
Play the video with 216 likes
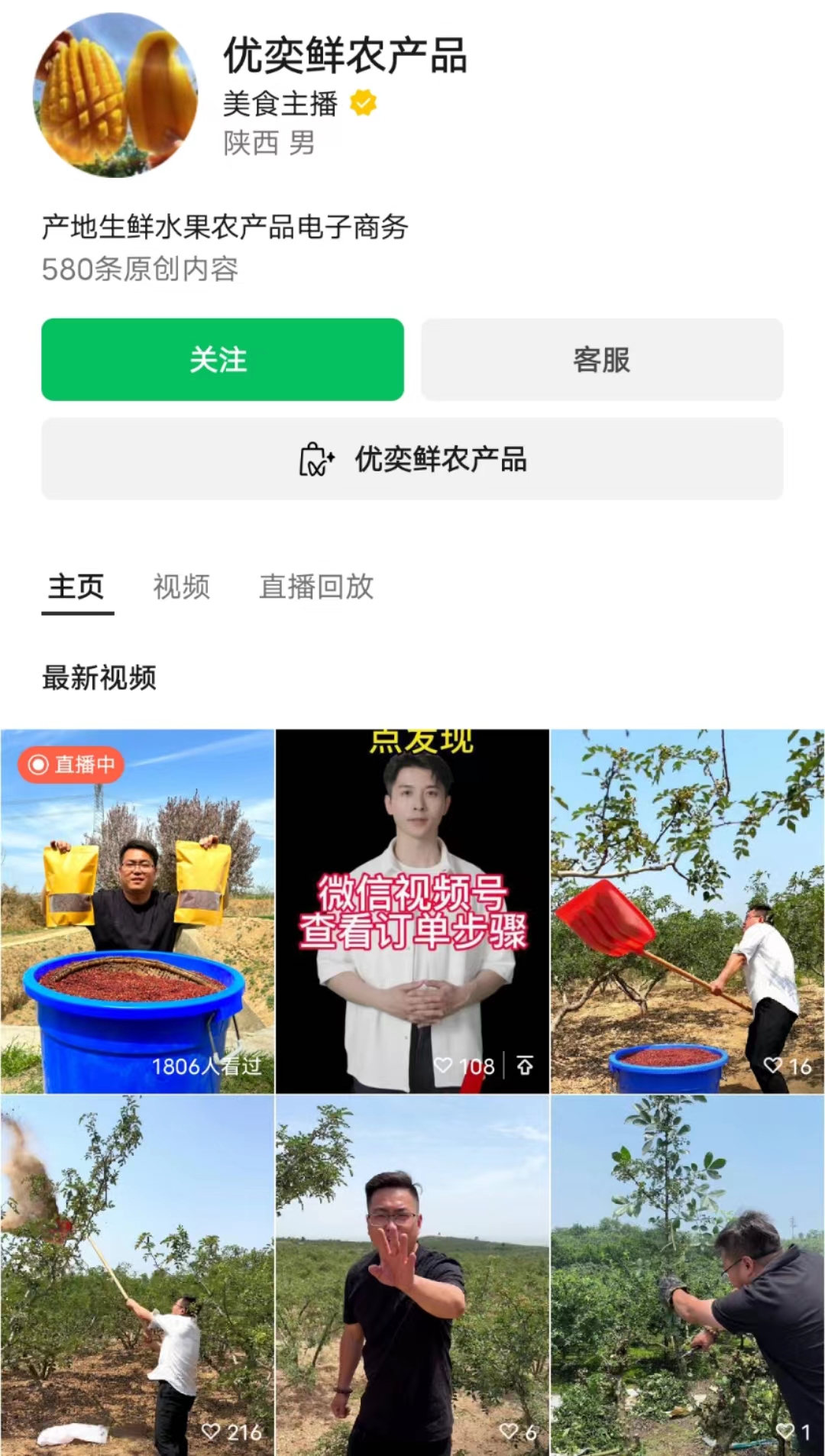point(137,1276)
